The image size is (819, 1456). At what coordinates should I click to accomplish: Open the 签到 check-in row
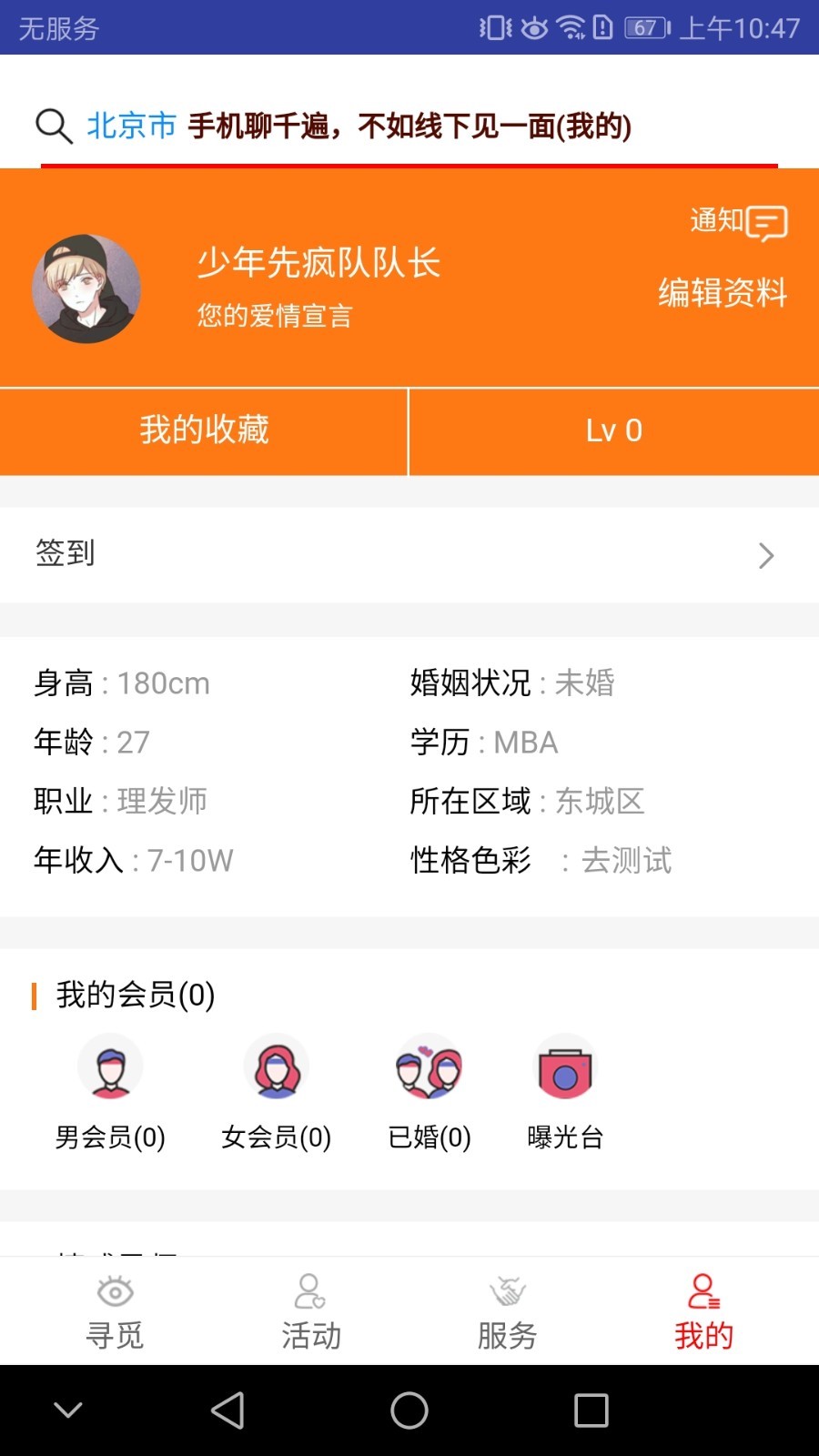409,554
